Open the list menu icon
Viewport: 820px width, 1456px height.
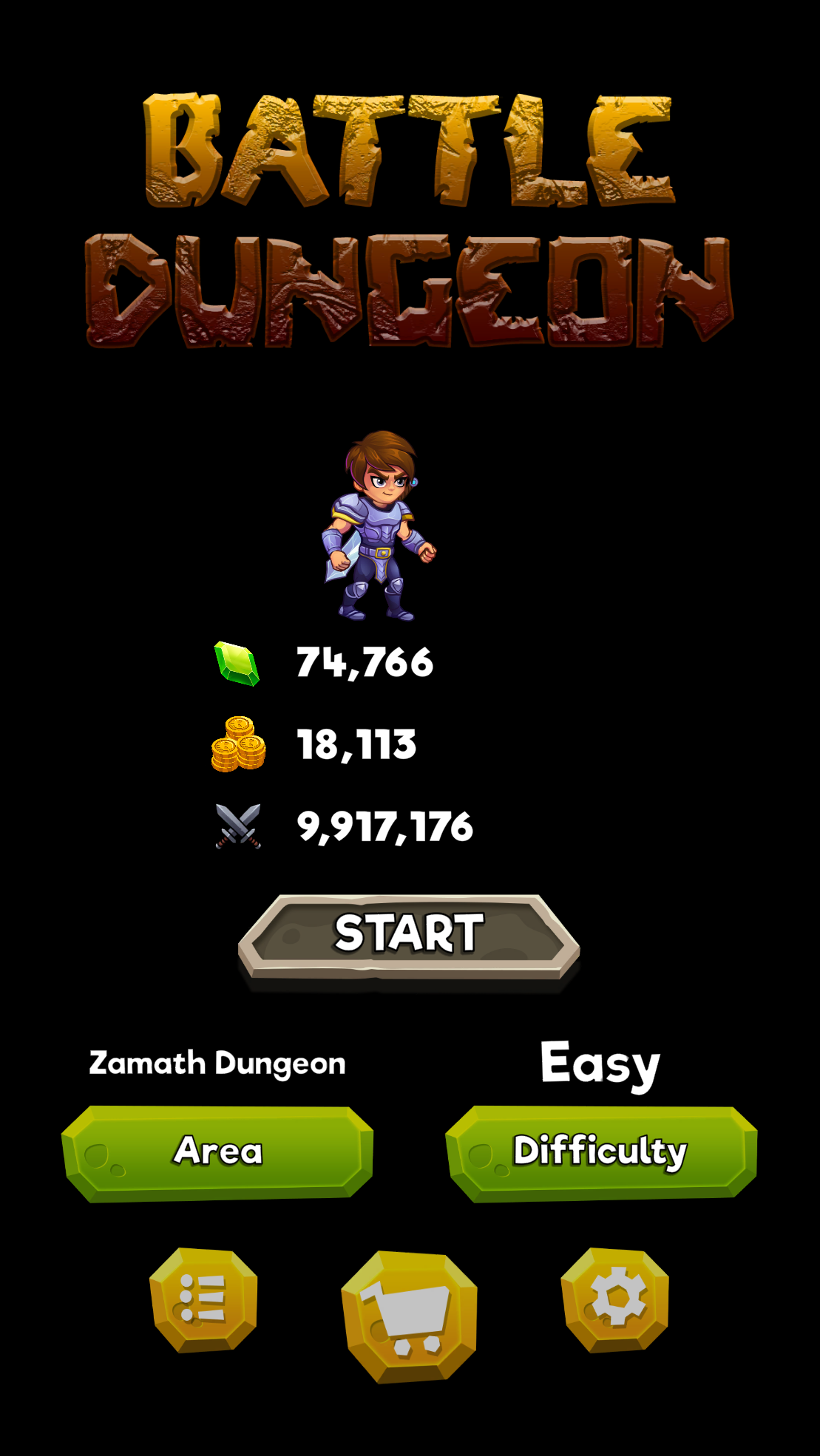point(203,1300)
